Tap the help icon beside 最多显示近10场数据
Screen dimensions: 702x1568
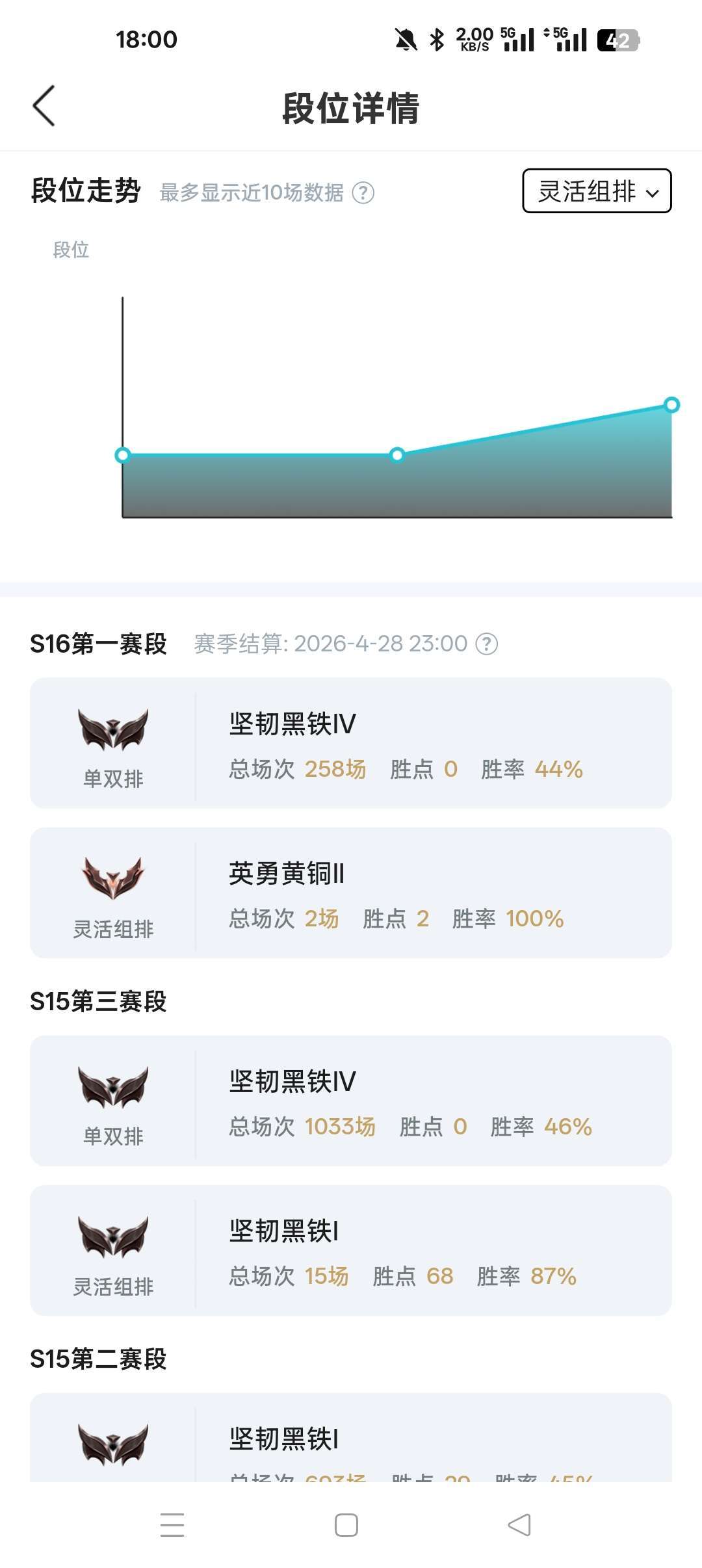coord(363,193)
